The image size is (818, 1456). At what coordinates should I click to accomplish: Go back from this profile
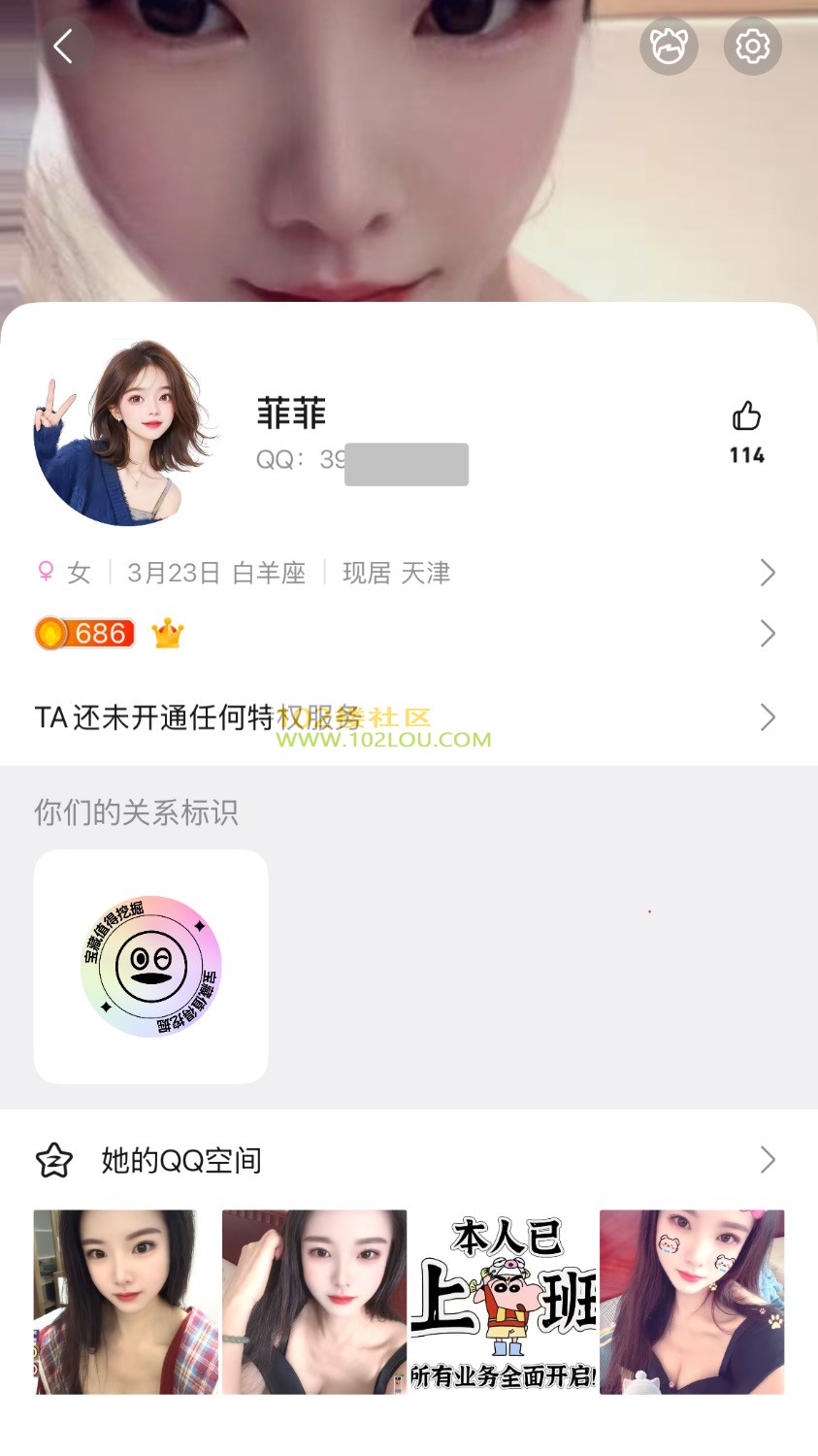64,47
